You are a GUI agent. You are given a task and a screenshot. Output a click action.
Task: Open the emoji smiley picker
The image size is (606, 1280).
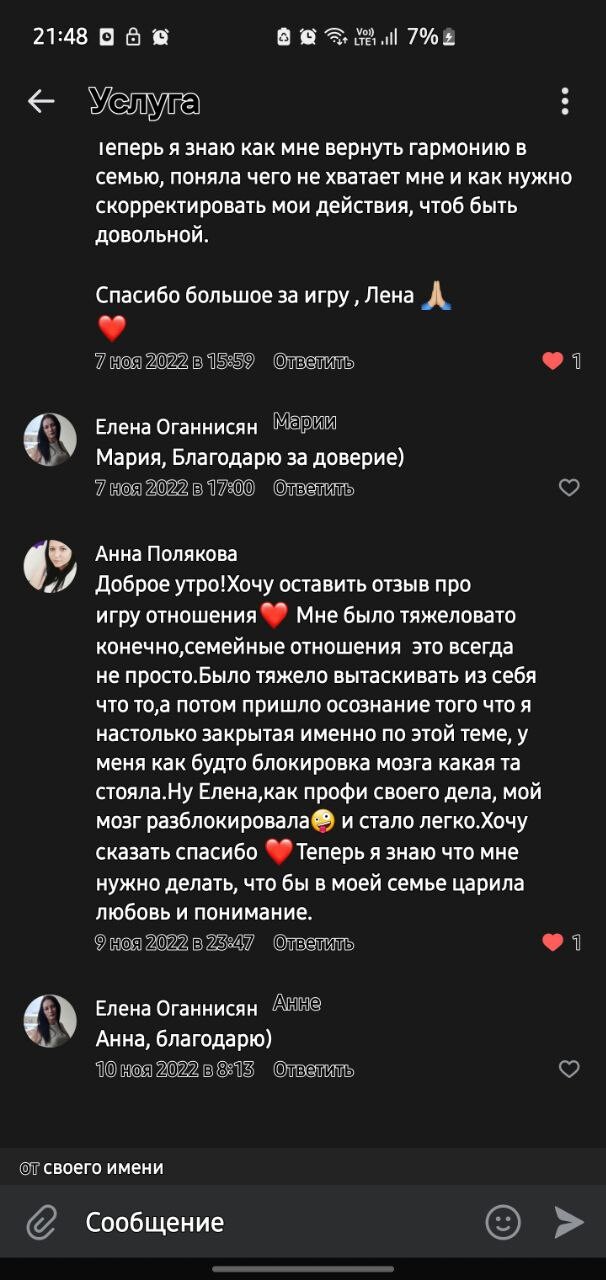coord(503,1222)
